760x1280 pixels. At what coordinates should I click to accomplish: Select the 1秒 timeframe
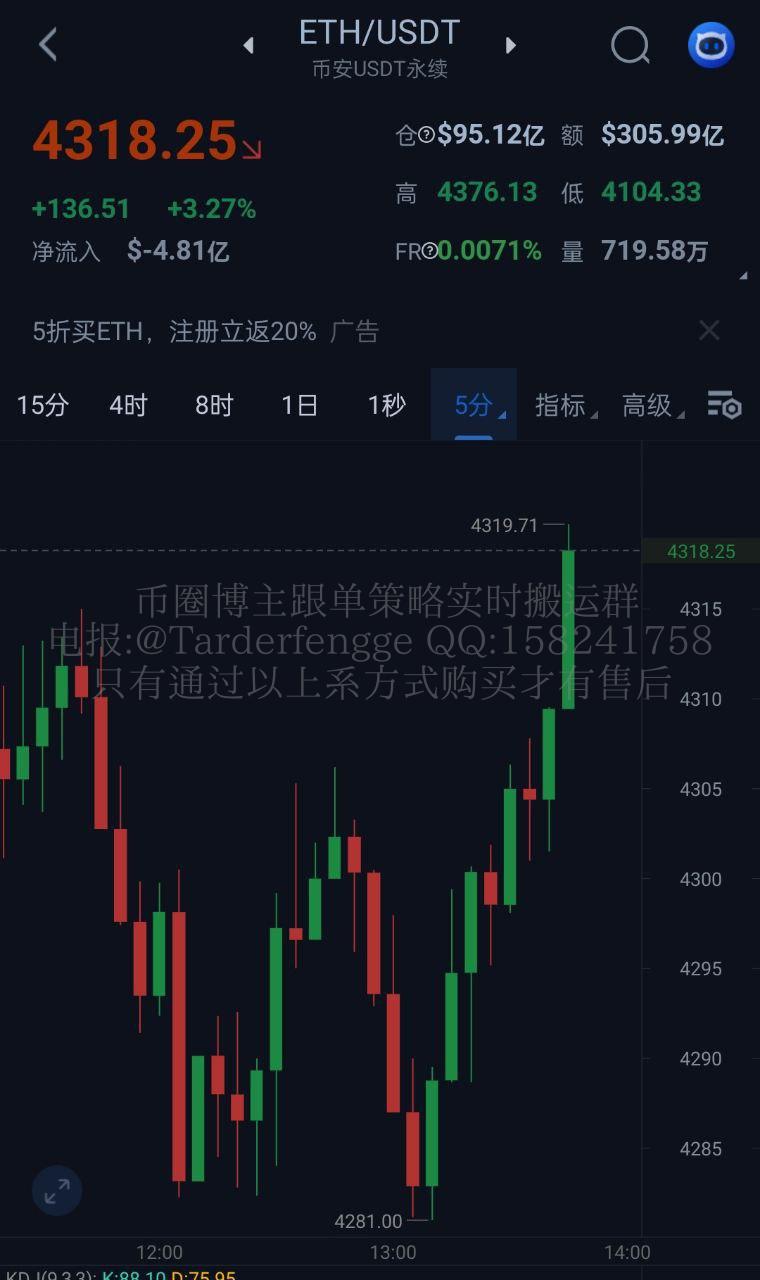[x=386, y=405]
